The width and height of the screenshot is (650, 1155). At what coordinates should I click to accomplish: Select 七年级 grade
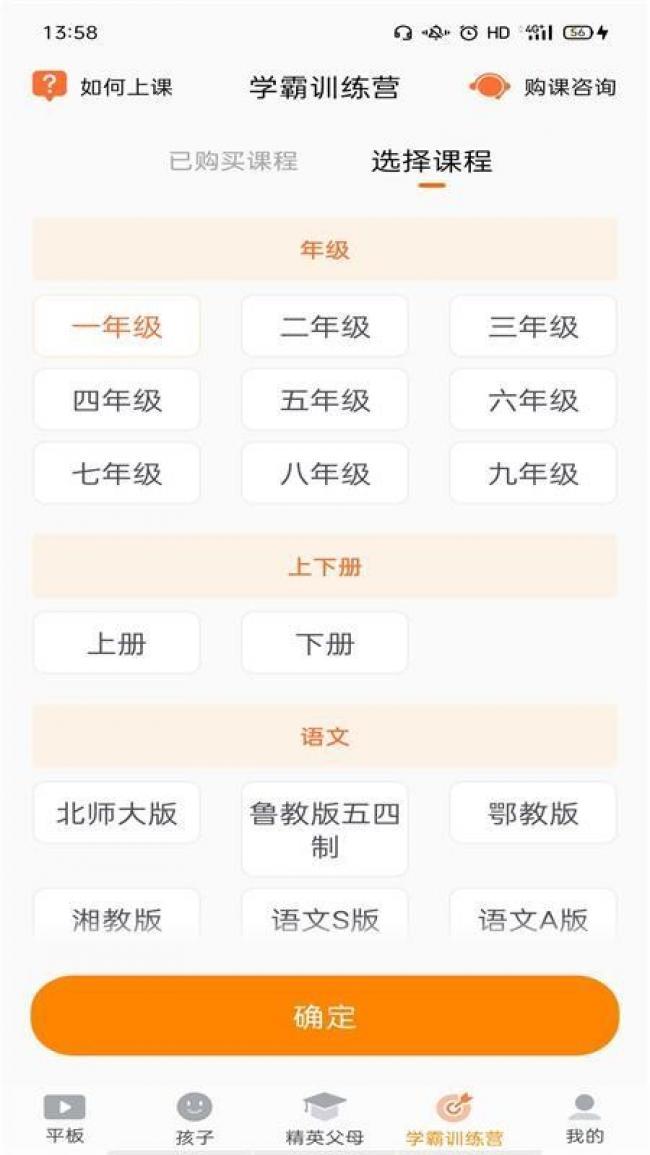click(117, 474)
